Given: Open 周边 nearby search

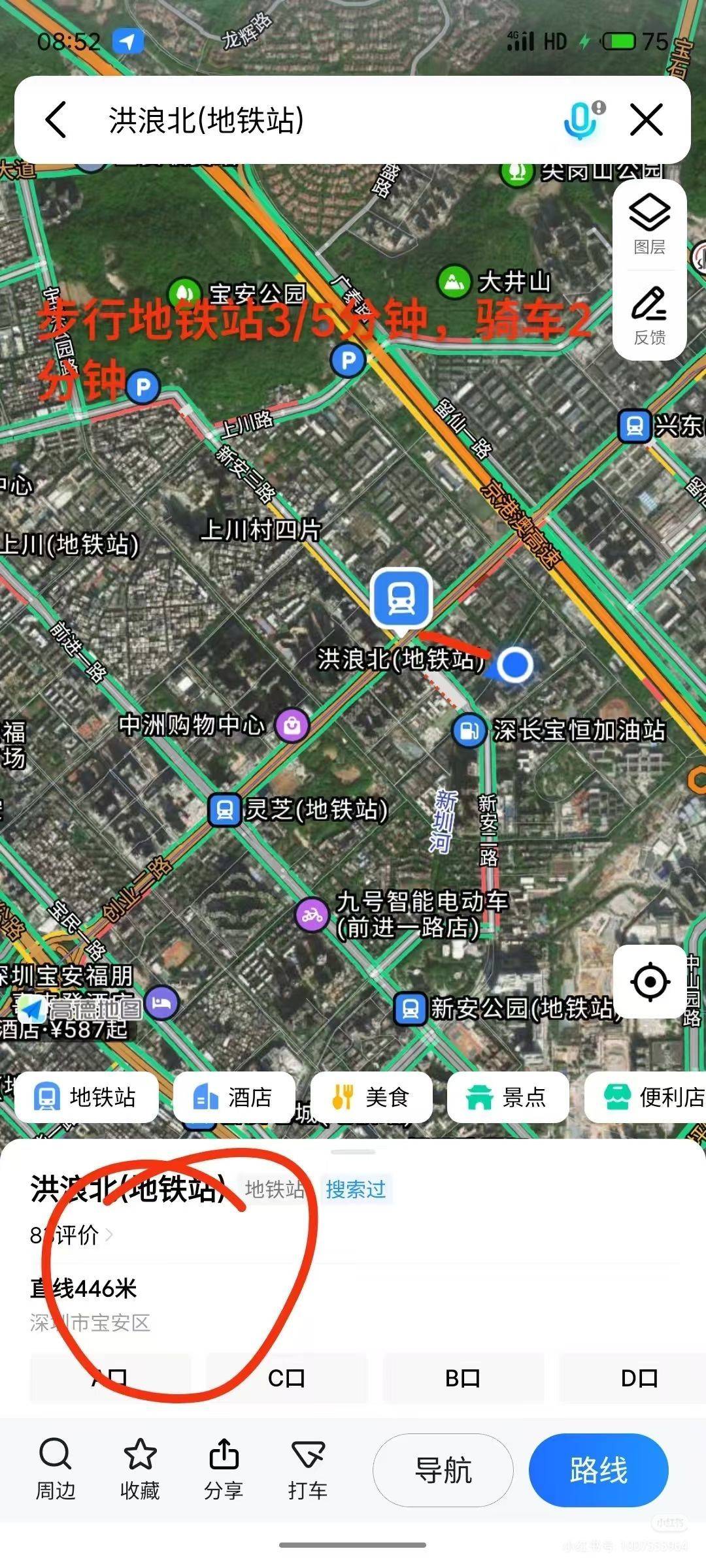Looking at the screenshot, I should 56,1469.
